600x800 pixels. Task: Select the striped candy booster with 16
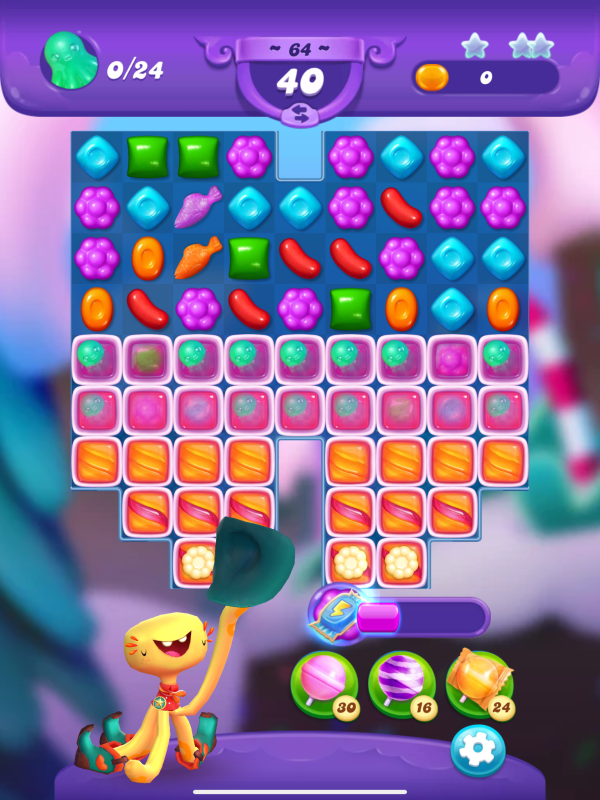tap(401, 683)
